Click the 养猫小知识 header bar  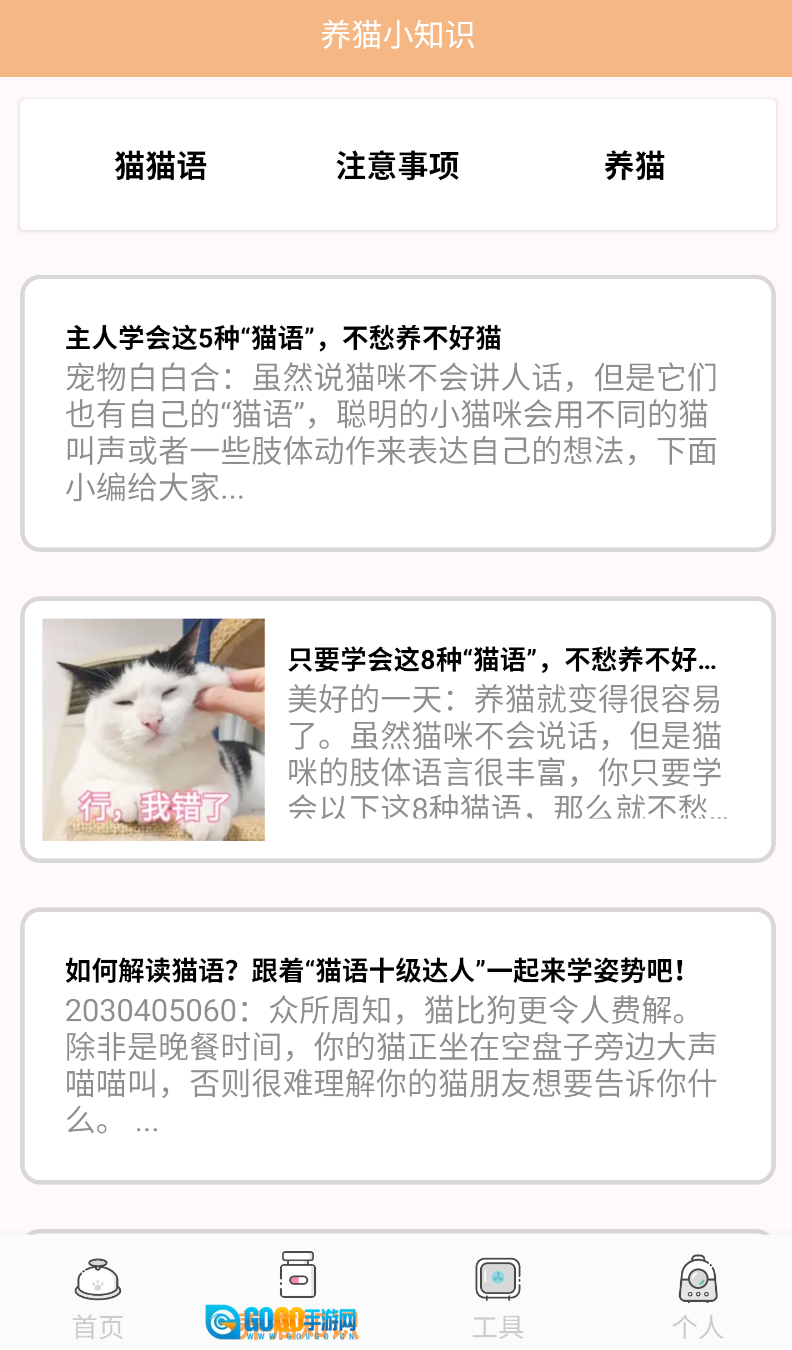click(x=396, y=37)
